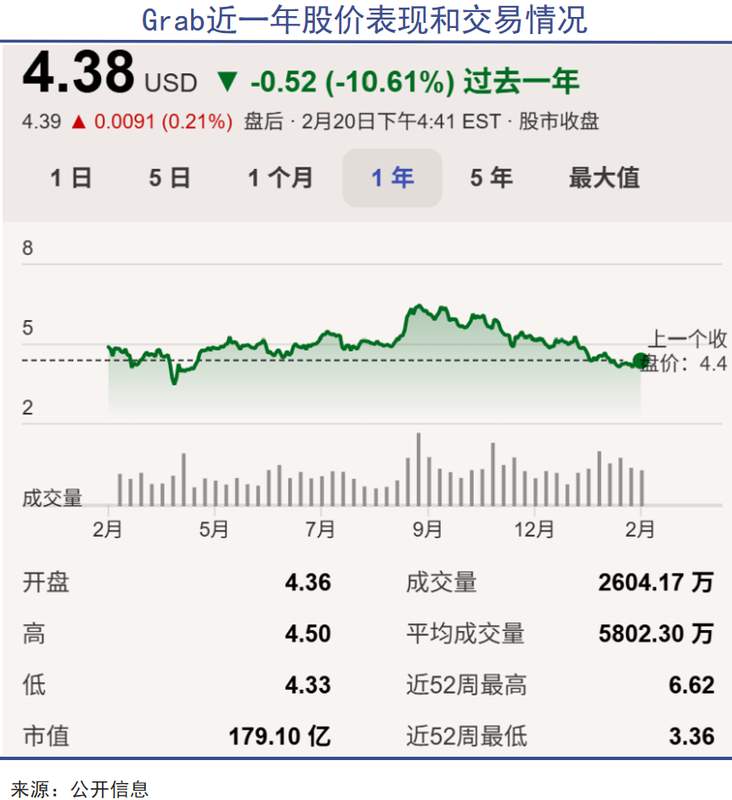View the 5年 stock performance
Image resolution: width=732 pixels, height=800 pixels.
point(491,177)
